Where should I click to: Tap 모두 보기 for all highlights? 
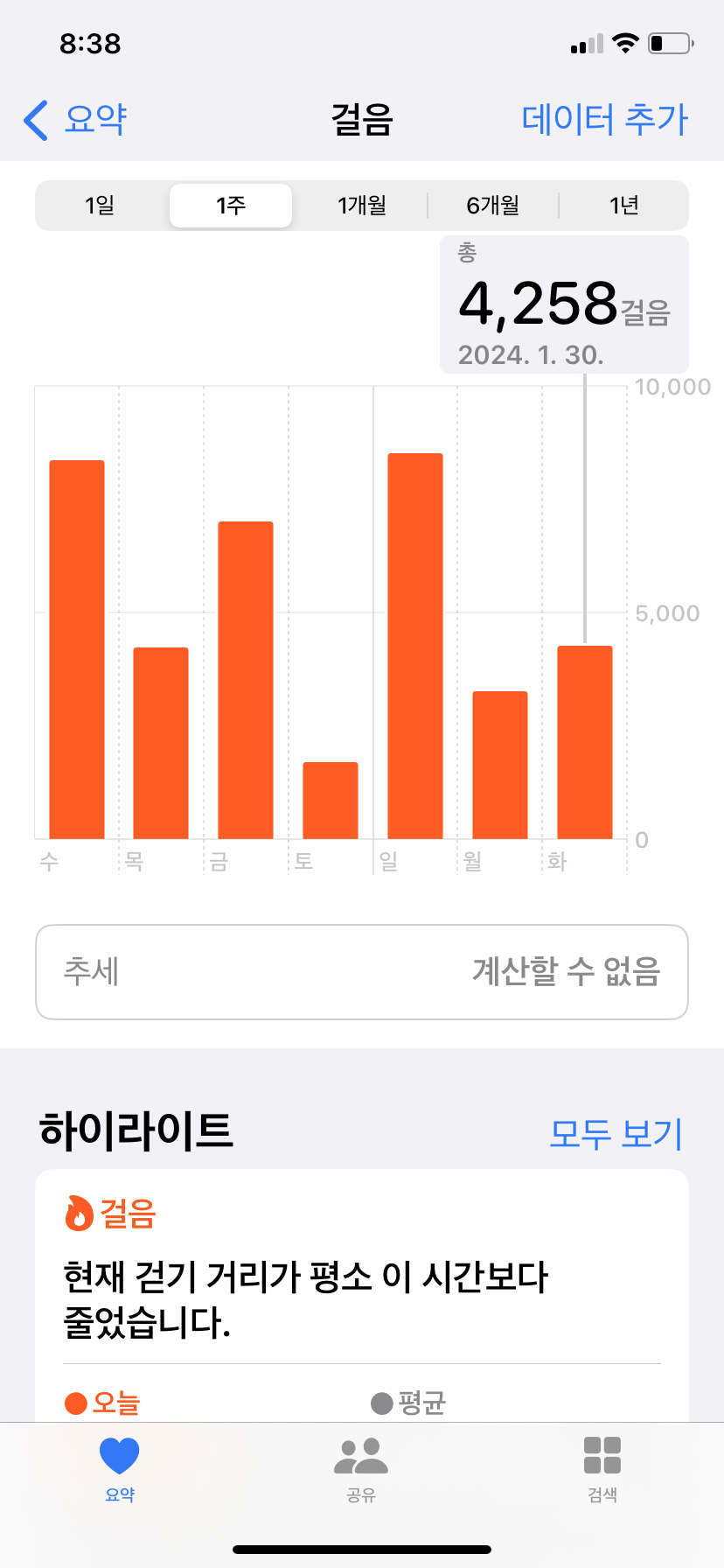616,1133
